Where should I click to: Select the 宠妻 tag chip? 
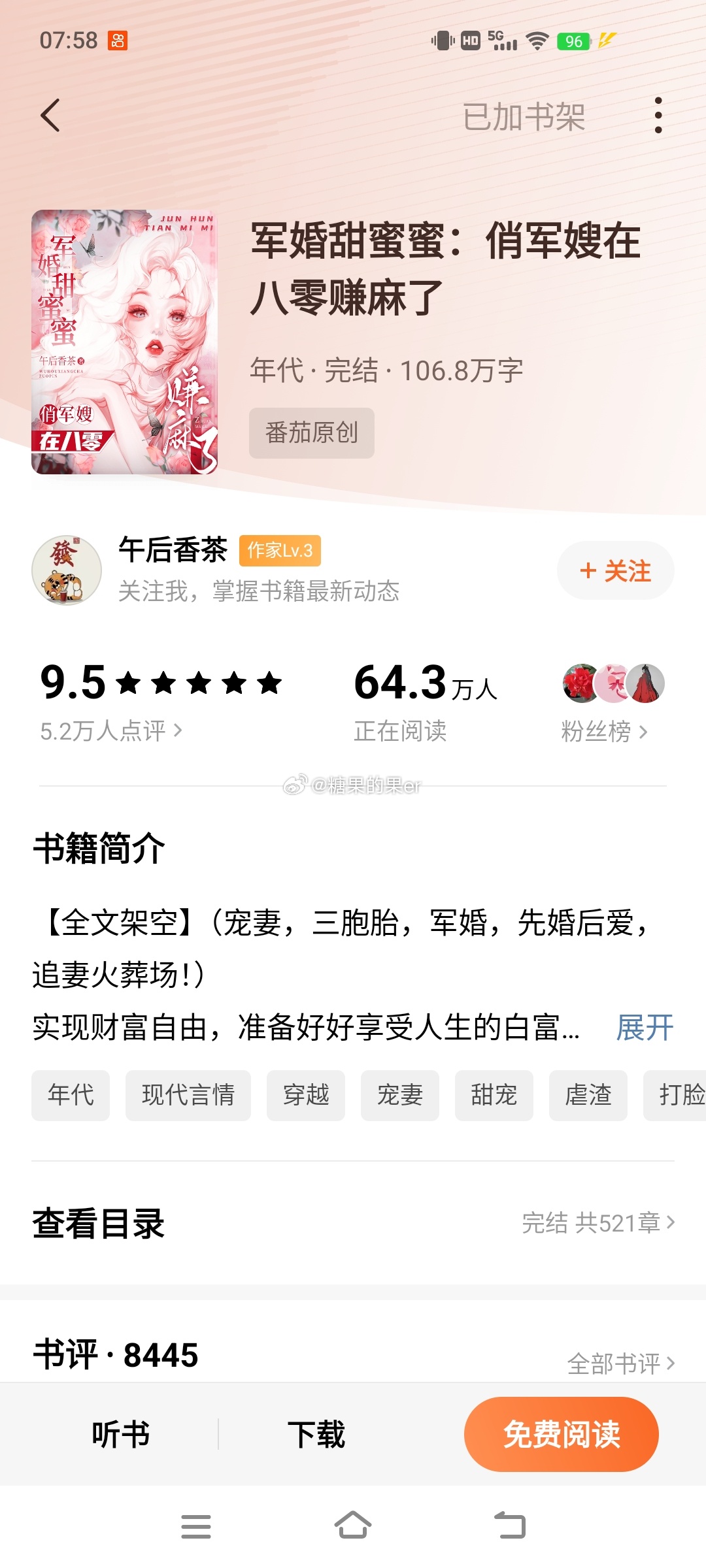[400, 1095]
